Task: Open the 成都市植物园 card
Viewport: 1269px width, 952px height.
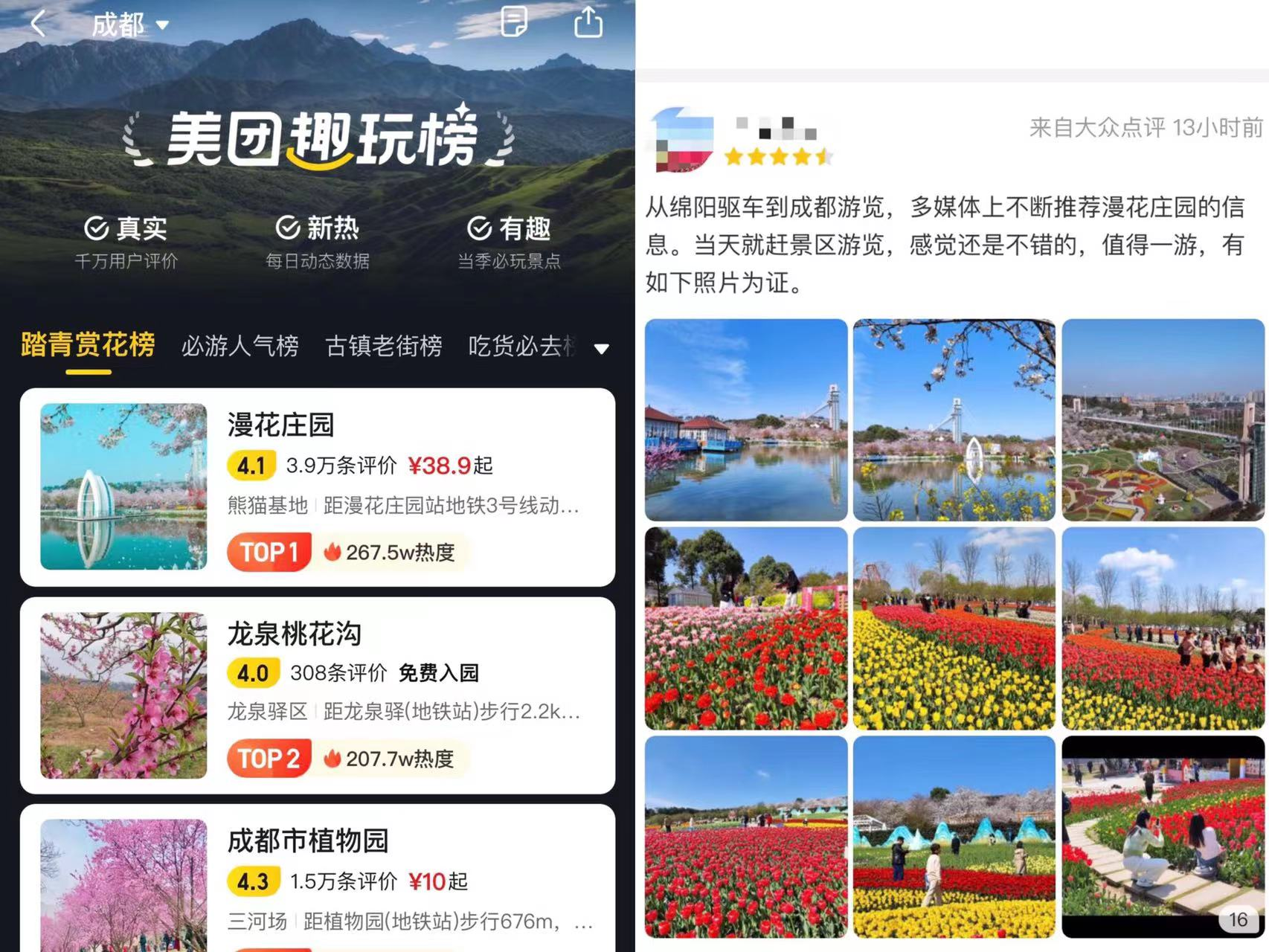Action: (318, 878)
